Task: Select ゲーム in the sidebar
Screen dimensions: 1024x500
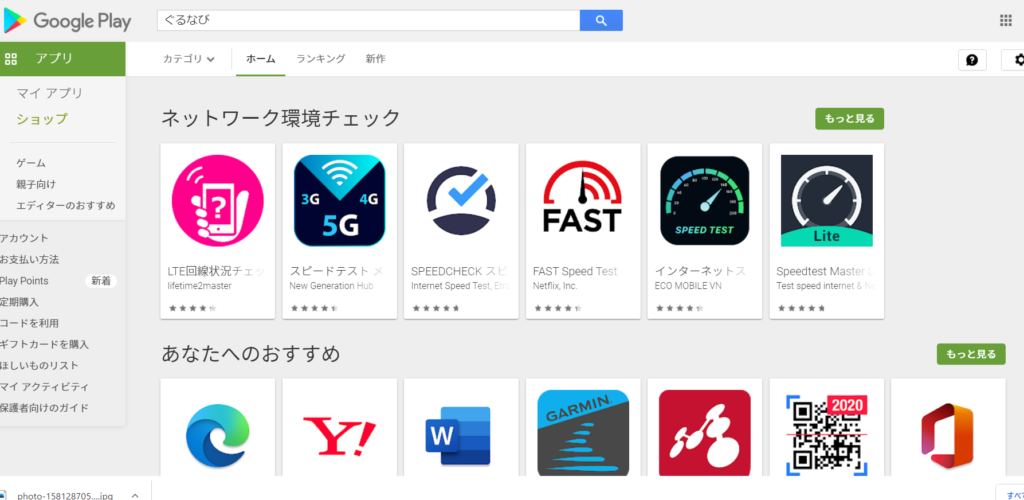Action: pos(31,163)
